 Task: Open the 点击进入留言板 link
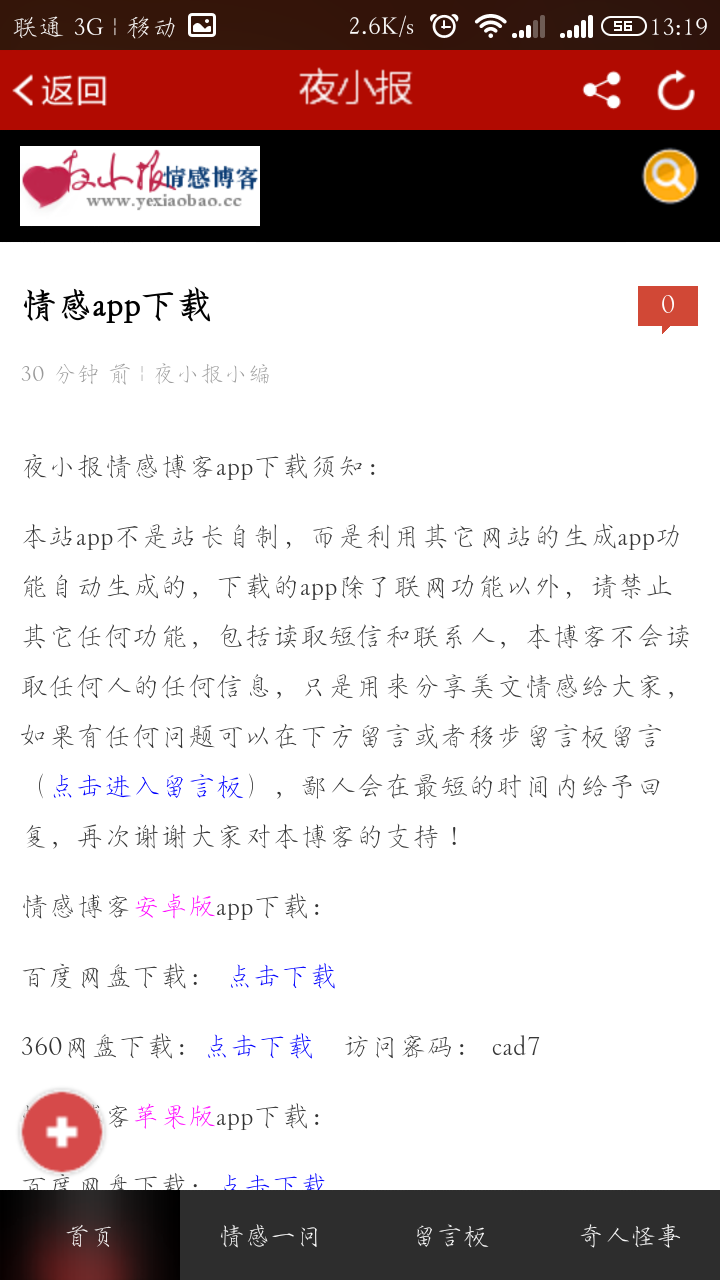[148, 786]
